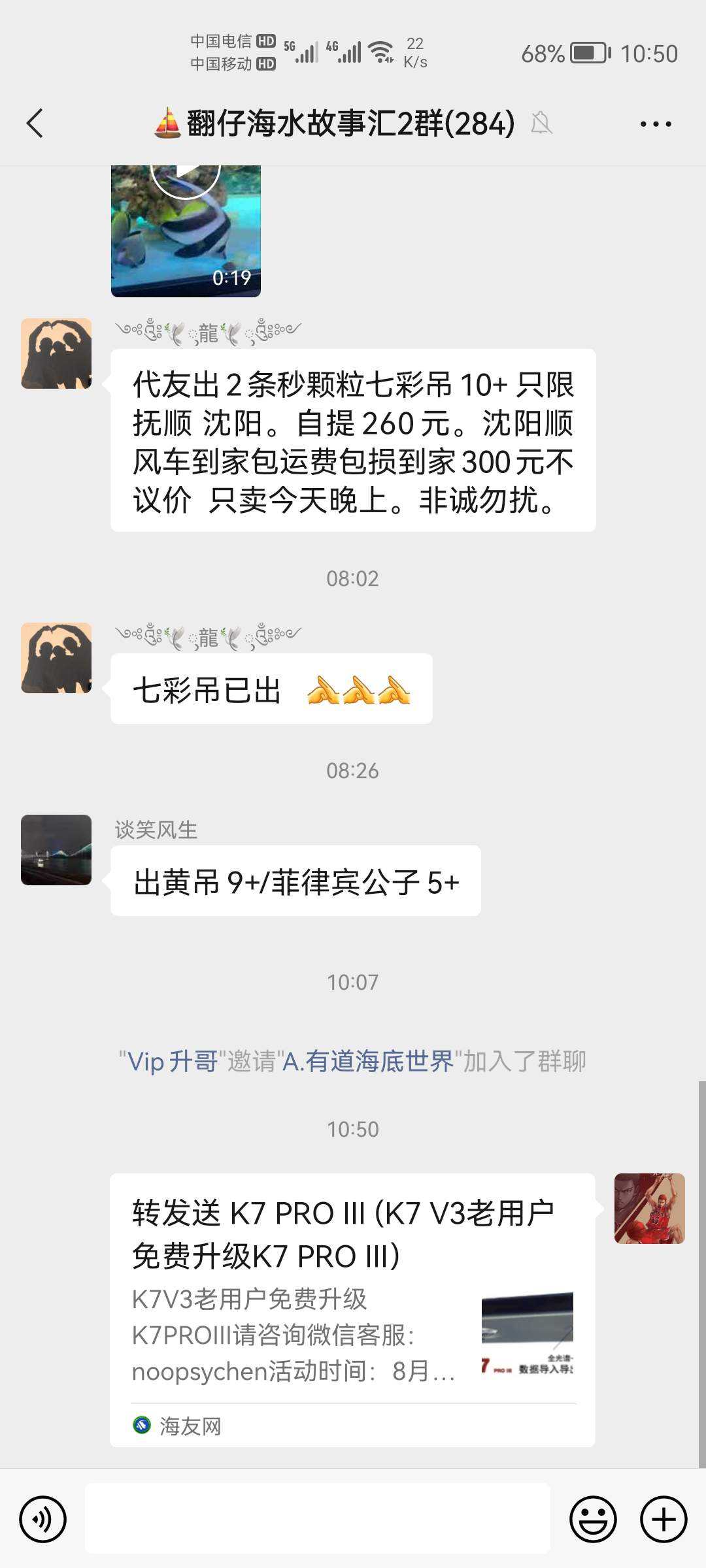706x1568 pixels.
Task: Open the group chat info menu
Action: [655, 123]
